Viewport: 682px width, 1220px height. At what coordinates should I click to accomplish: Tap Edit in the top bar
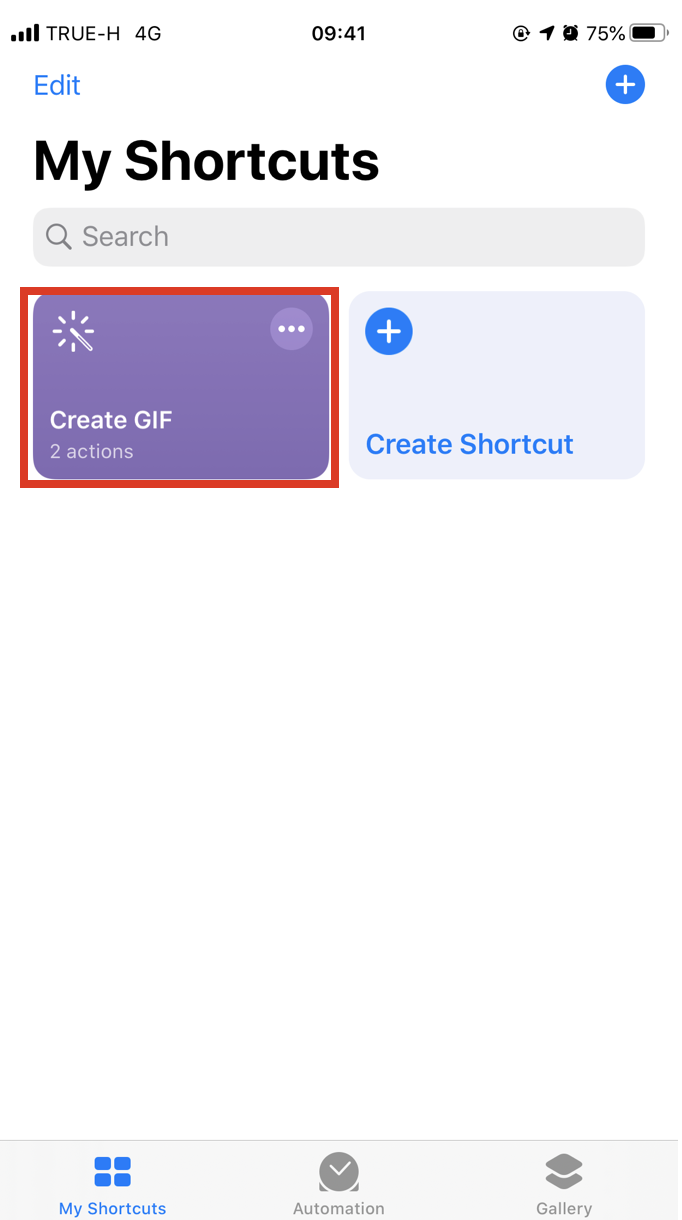coord(57,86)
